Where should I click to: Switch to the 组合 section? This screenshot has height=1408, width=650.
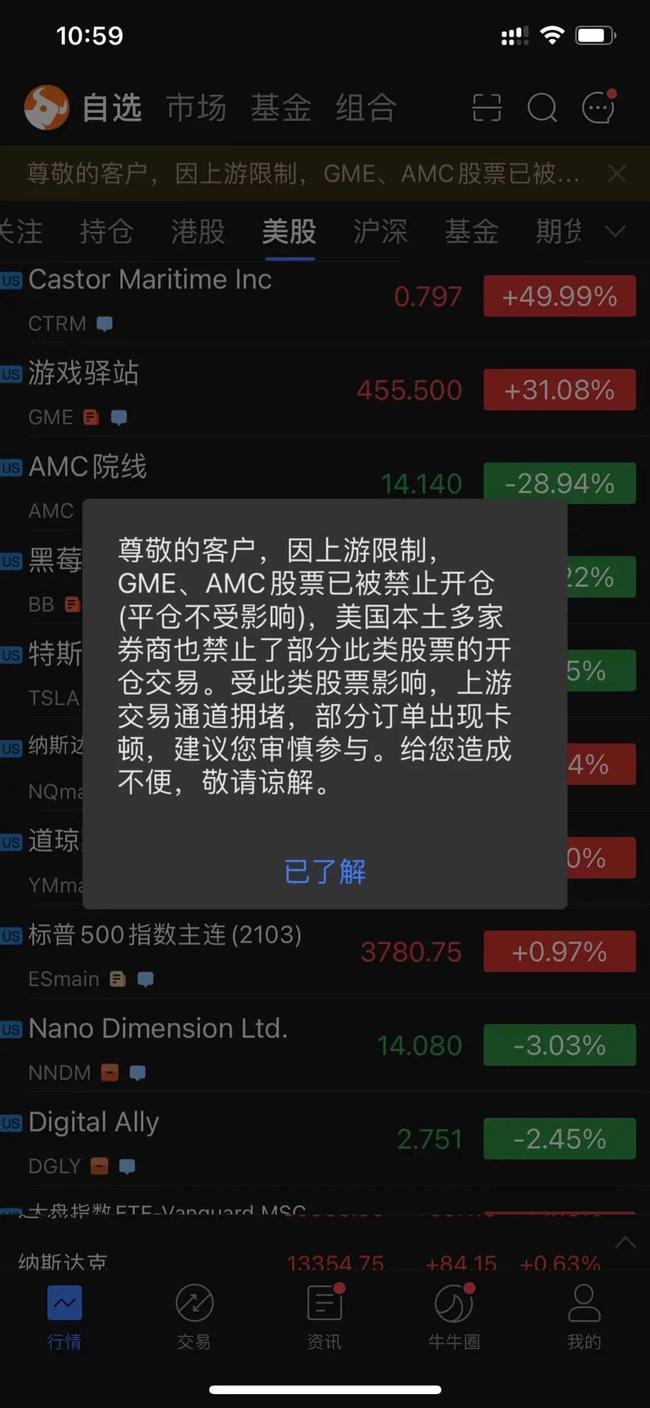point(366,108)
